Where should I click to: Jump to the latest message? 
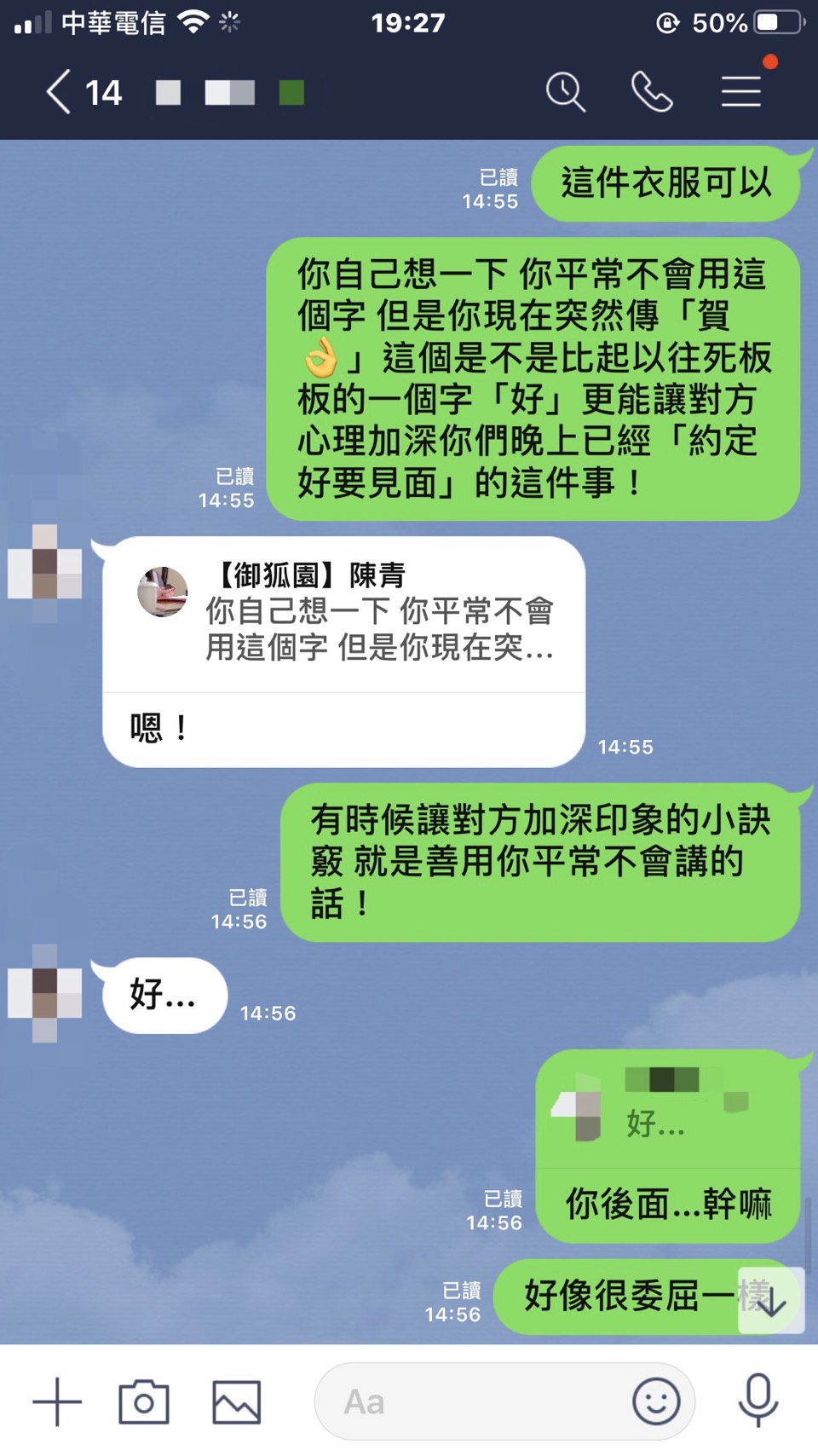[771, 1302]
